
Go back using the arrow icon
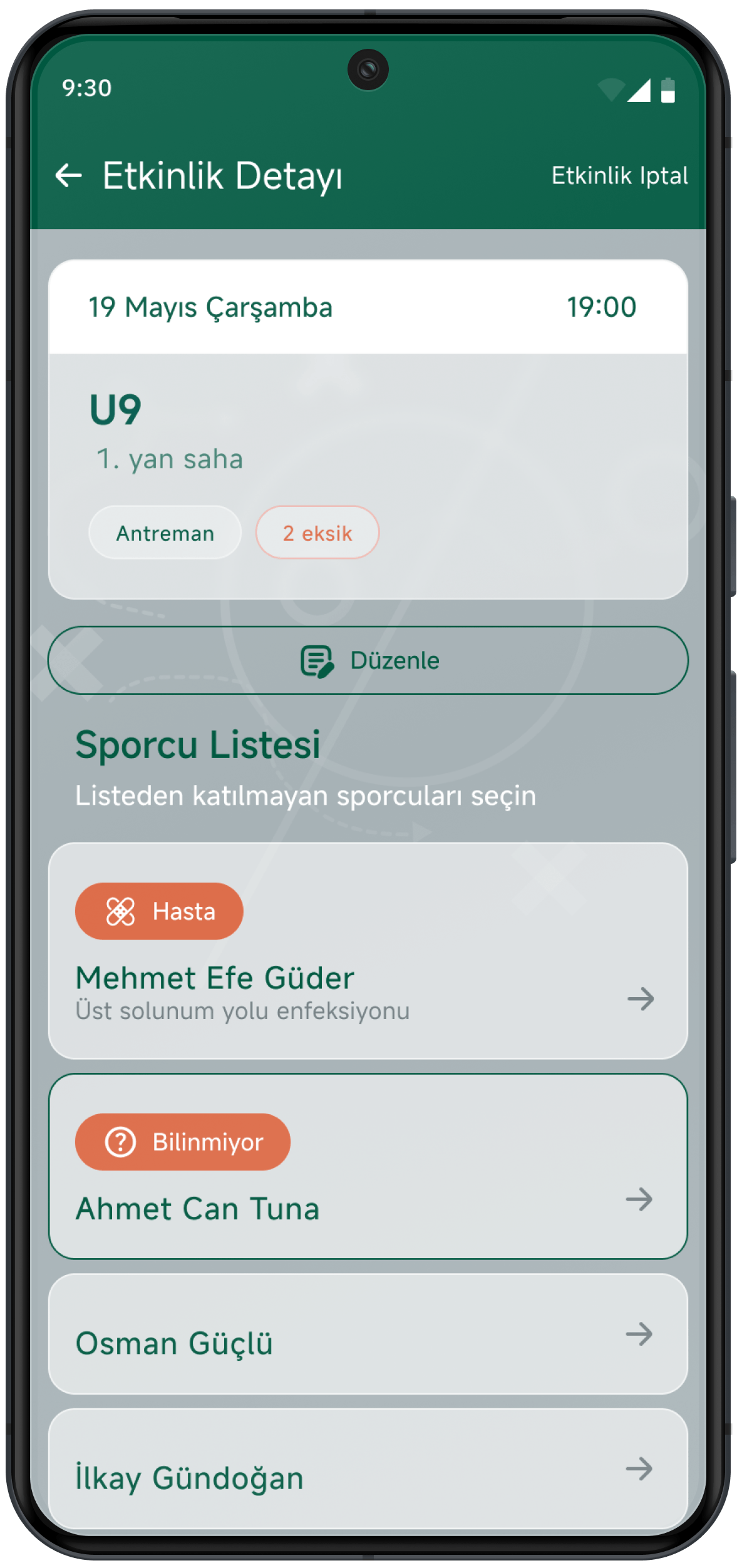point(69,175)
